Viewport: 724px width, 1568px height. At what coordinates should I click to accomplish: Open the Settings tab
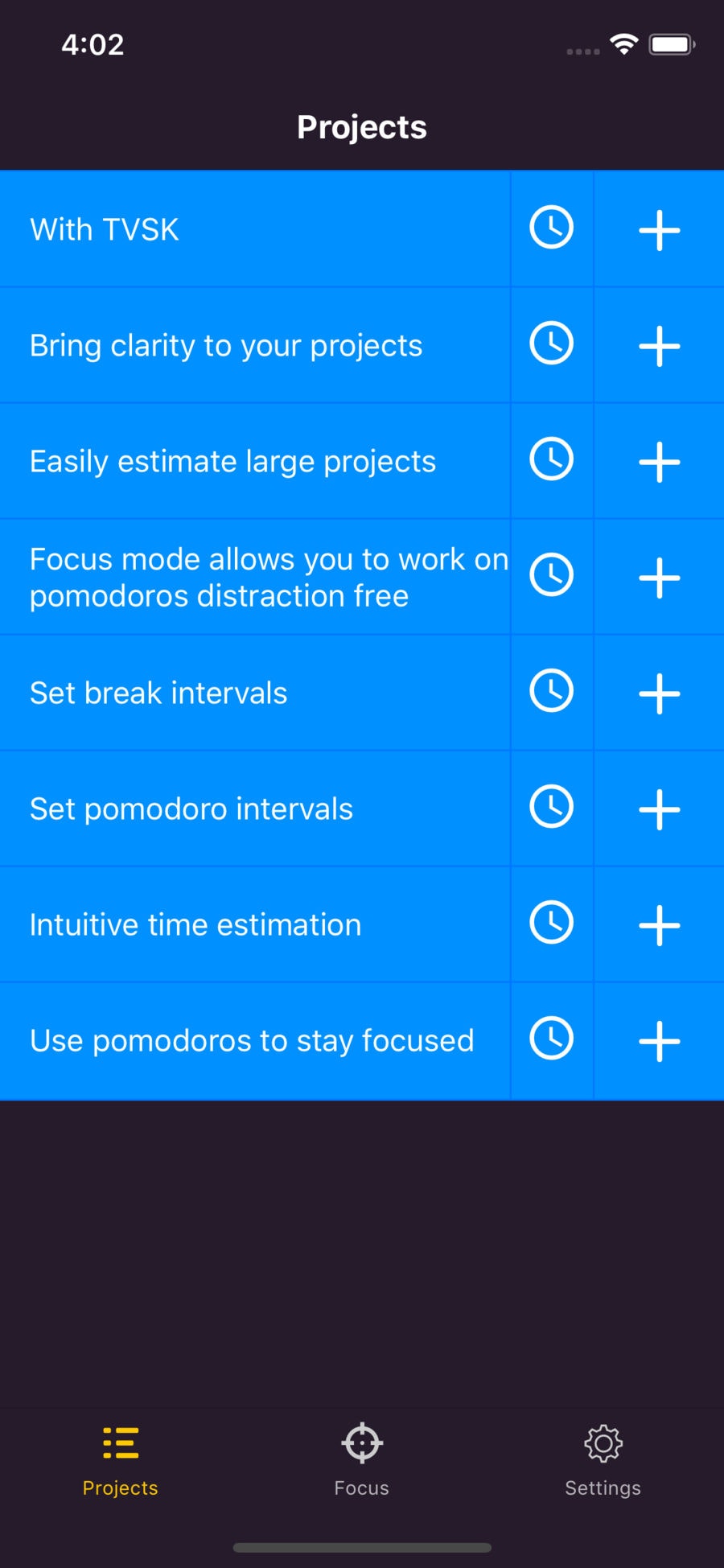point(603,1458)
